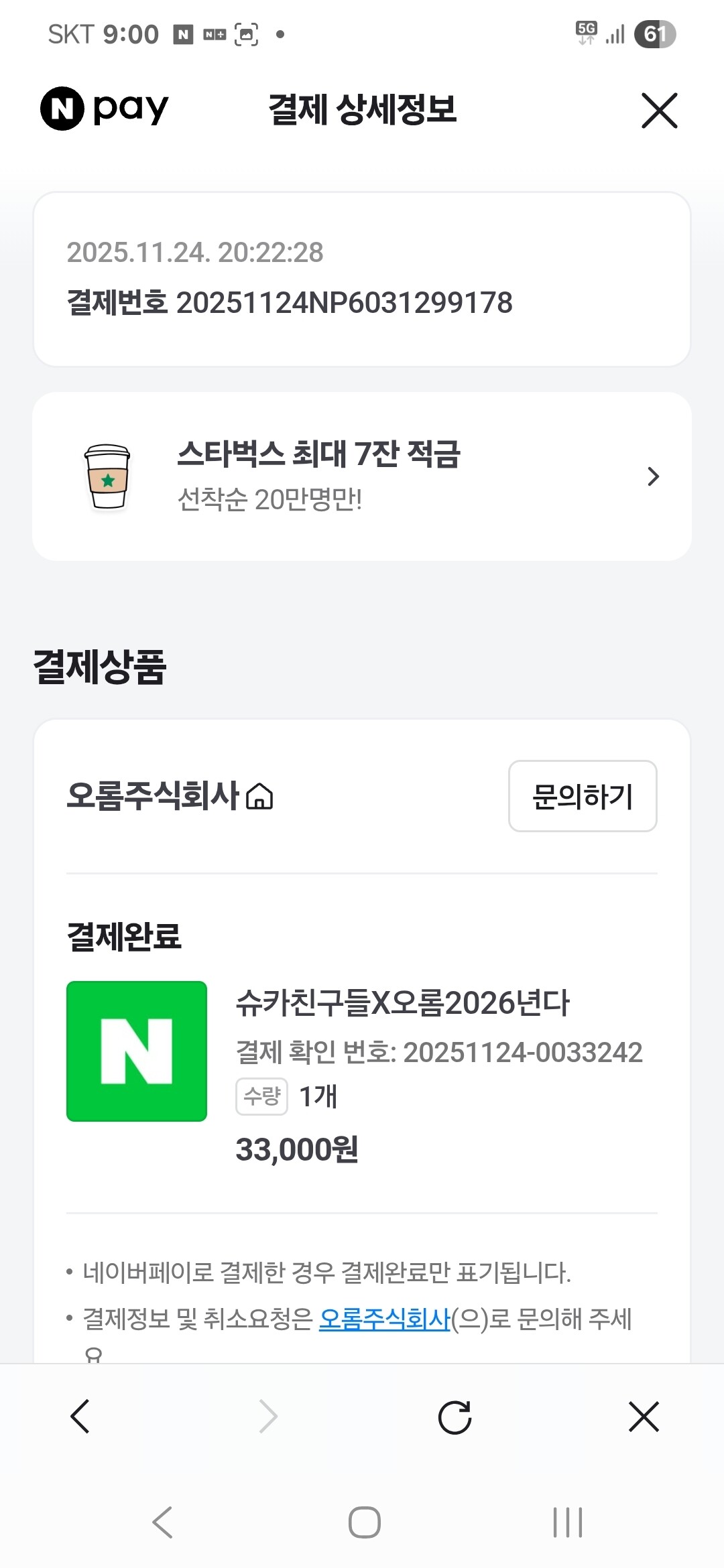
Task: Open recent apps from the navigation bar
Action: click(567, 1522)
